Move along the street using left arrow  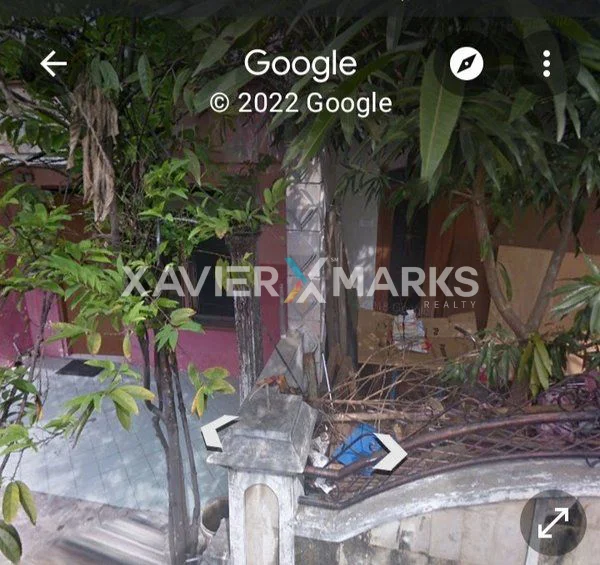[218, 432]
